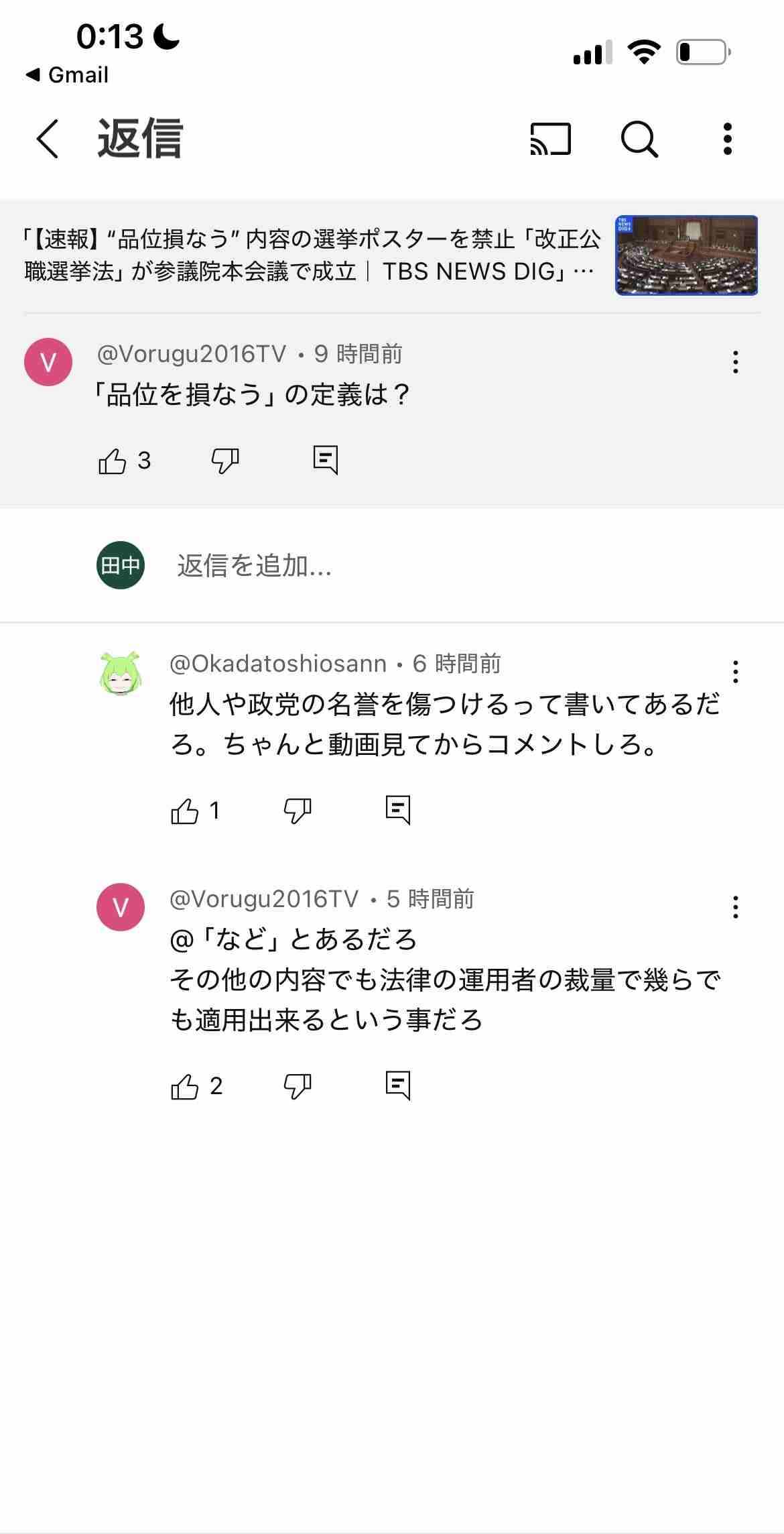Dislike the comment「品位を損なう」の定義は？

tap(225, 461)
